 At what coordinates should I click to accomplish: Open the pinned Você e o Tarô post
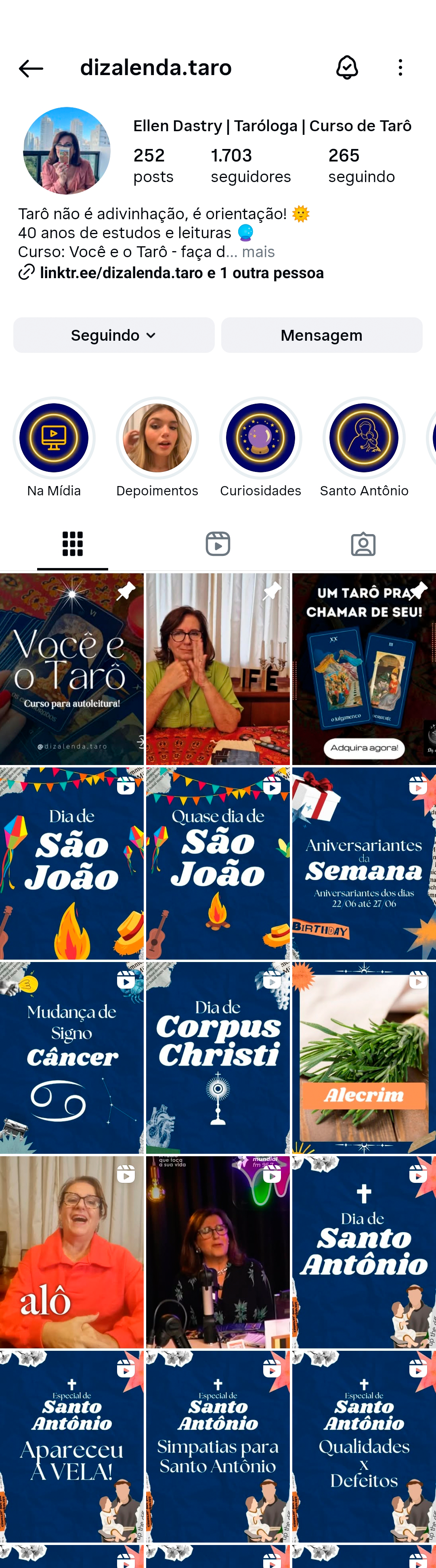coord(72,669)
